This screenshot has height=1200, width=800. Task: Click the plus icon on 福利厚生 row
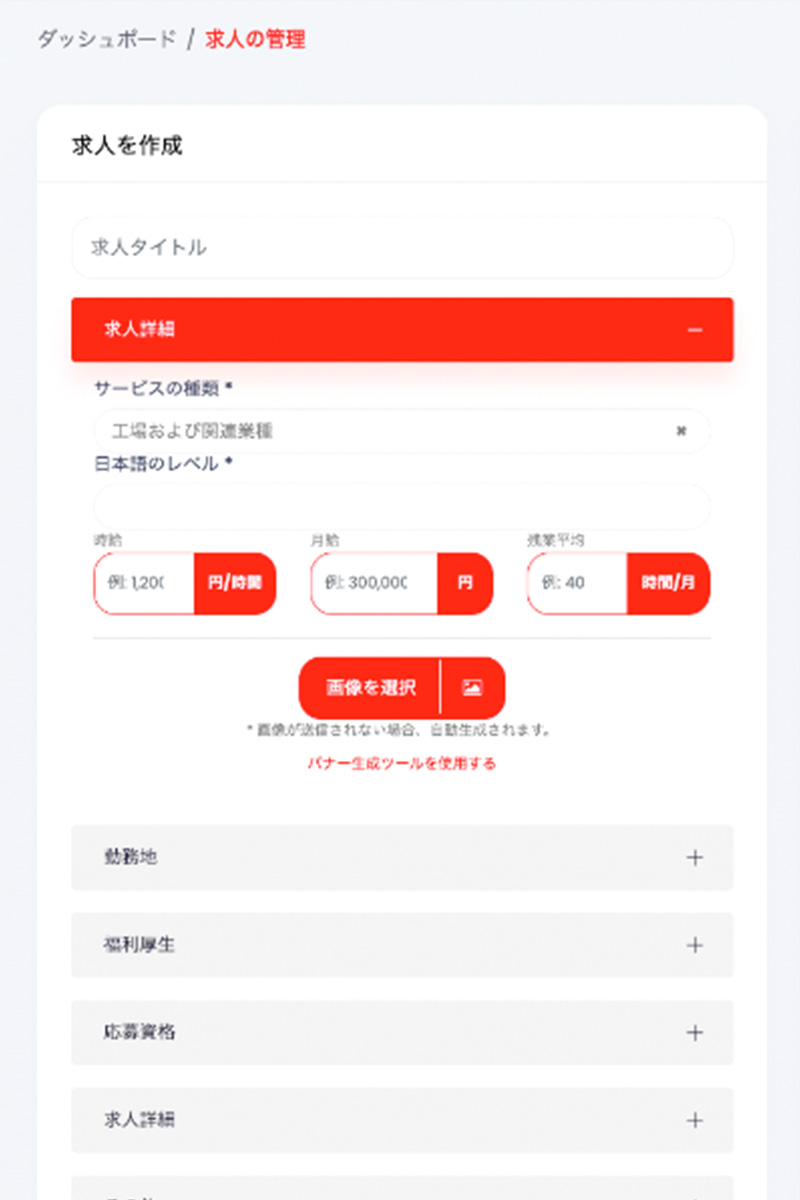pos(694,945)
